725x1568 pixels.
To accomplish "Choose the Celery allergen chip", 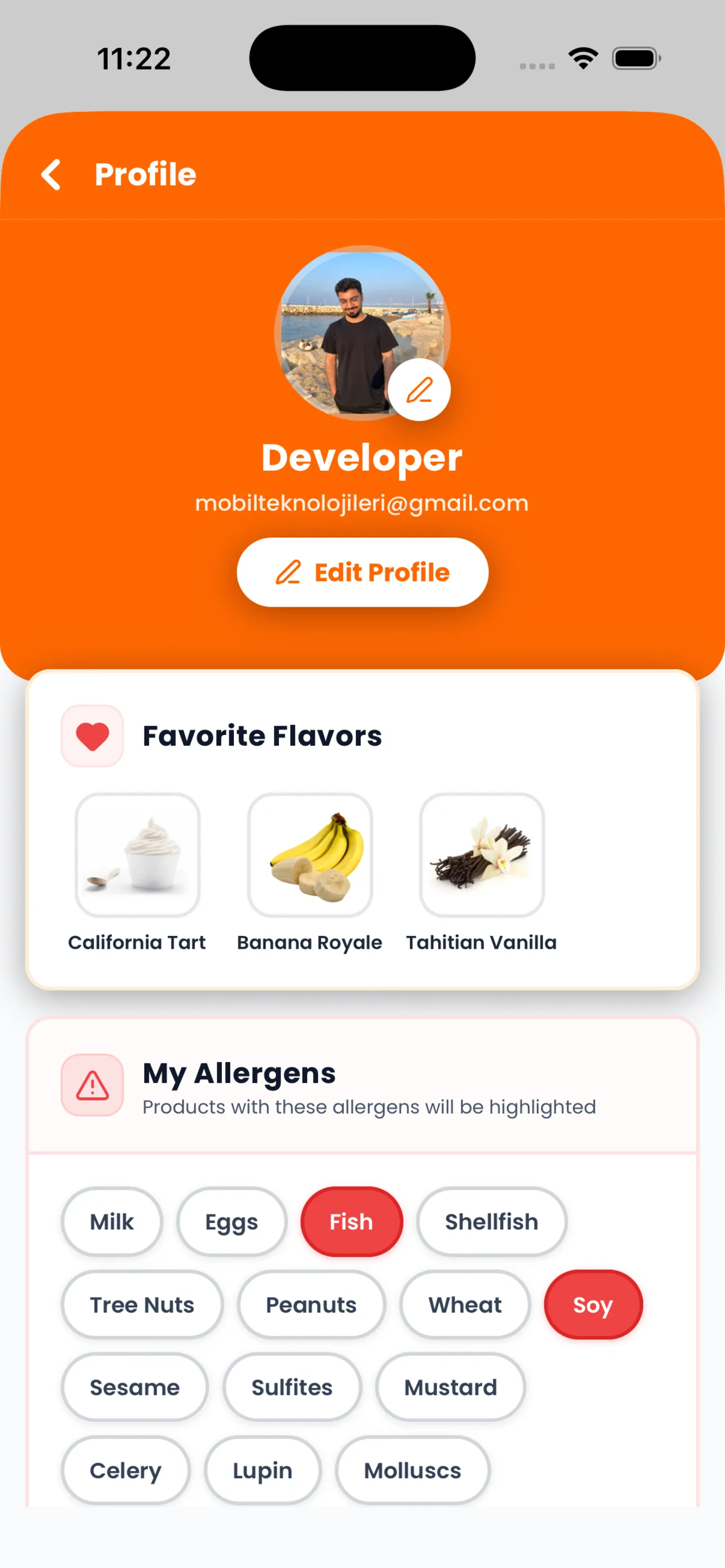I will pyautogui.click(x=125, y=1470).
